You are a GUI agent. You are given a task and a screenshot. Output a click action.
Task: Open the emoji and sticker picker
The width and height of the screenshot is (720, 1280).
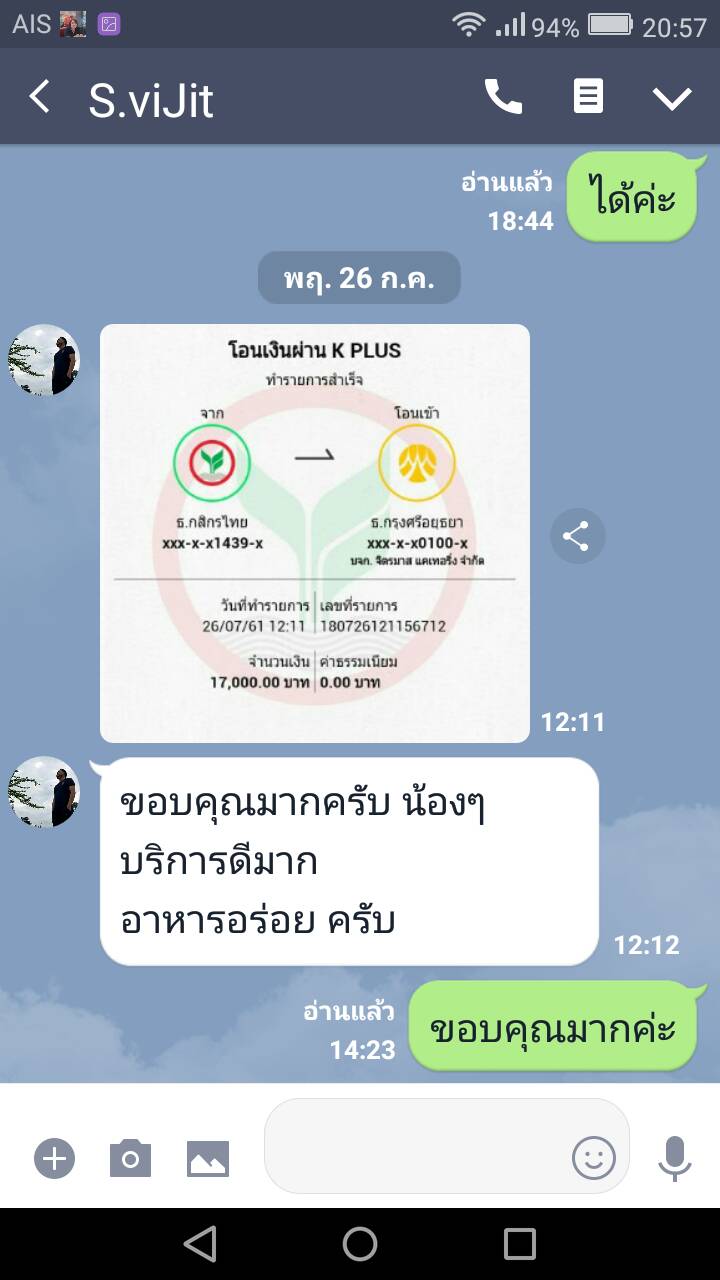(x=593, y=1158)
